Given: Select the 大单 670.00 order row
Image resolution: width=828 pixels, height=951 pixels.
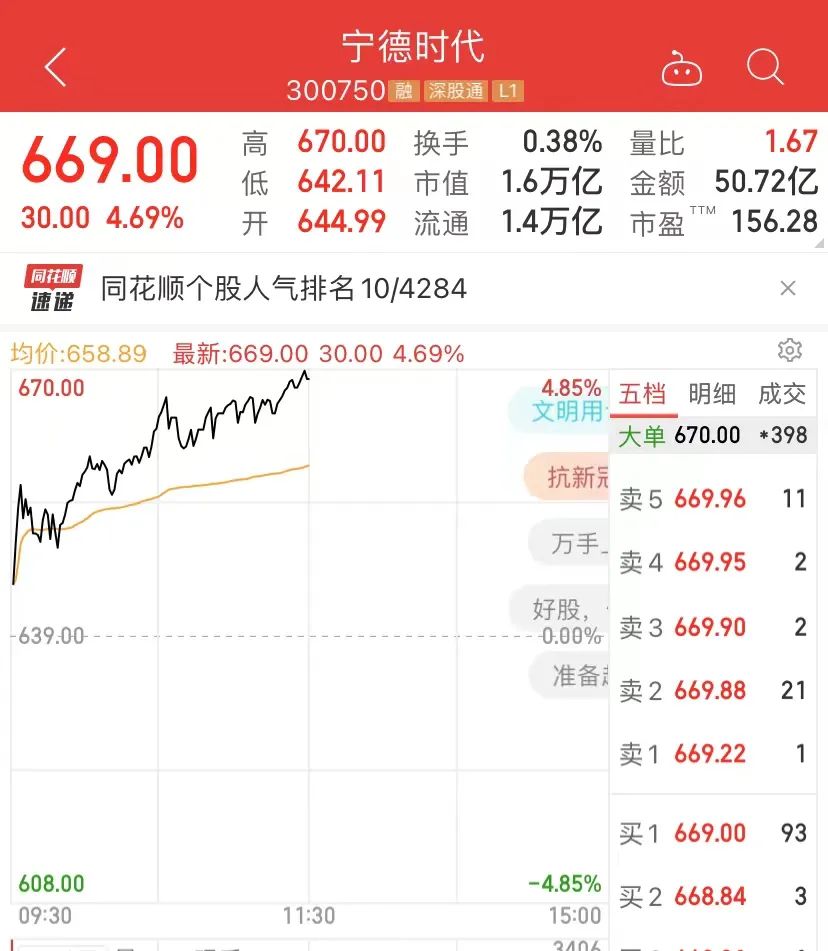Looking at the screenshot, I should 713,436.
